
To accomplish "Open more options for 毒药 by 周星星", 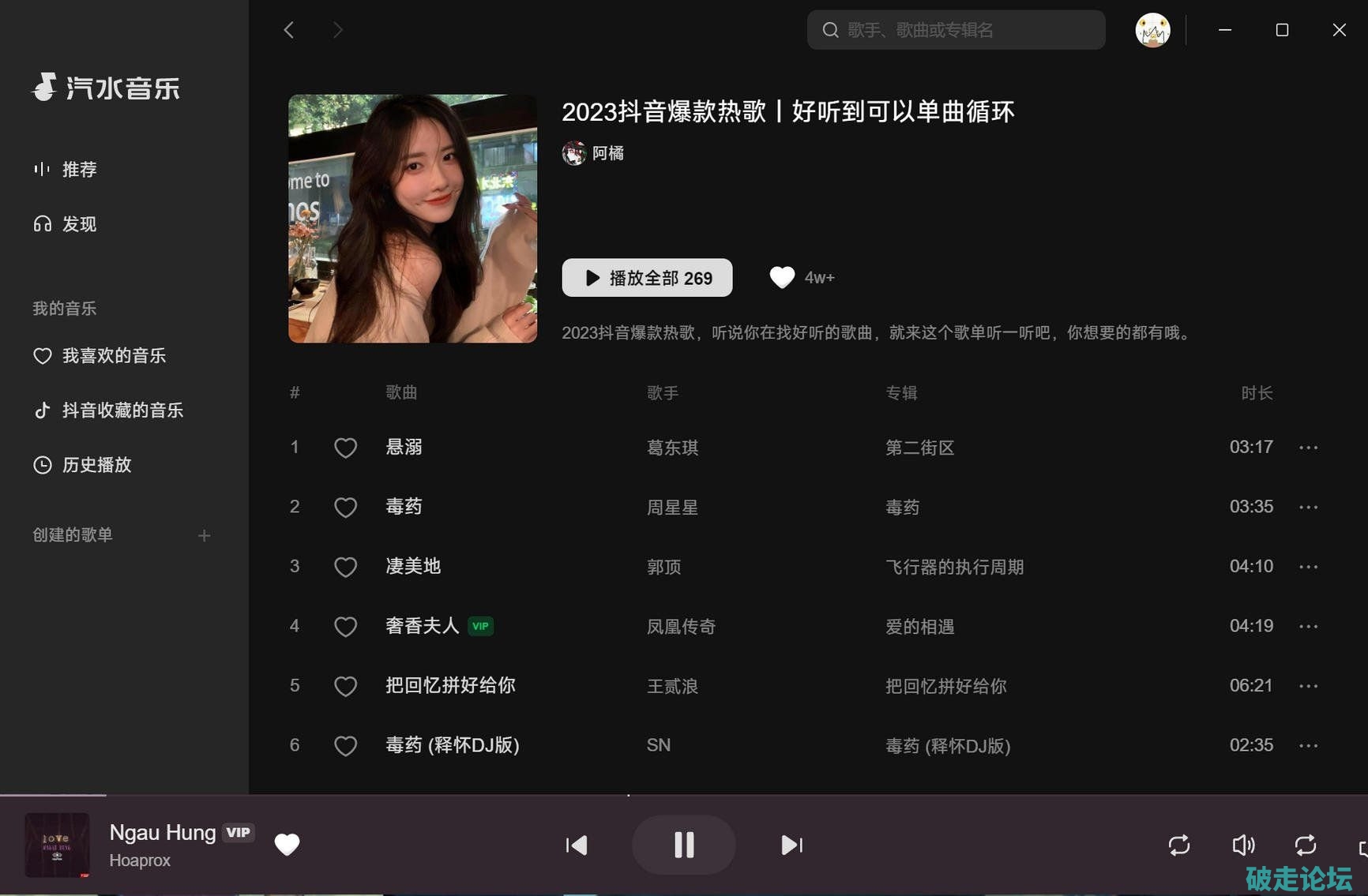I will tap(1308, 507).
